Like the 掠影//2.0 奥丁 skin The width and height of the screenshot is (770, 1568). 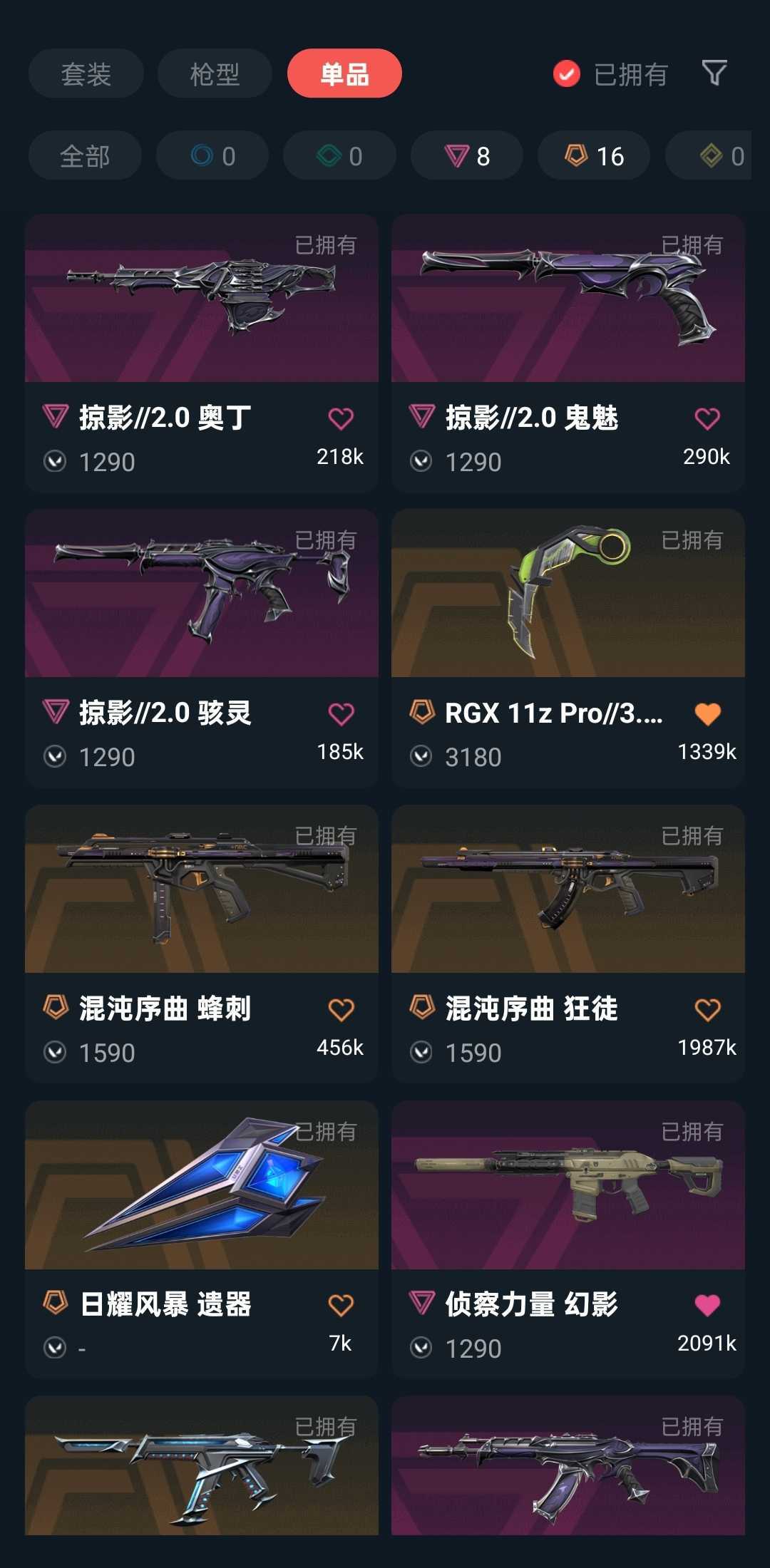341,418
